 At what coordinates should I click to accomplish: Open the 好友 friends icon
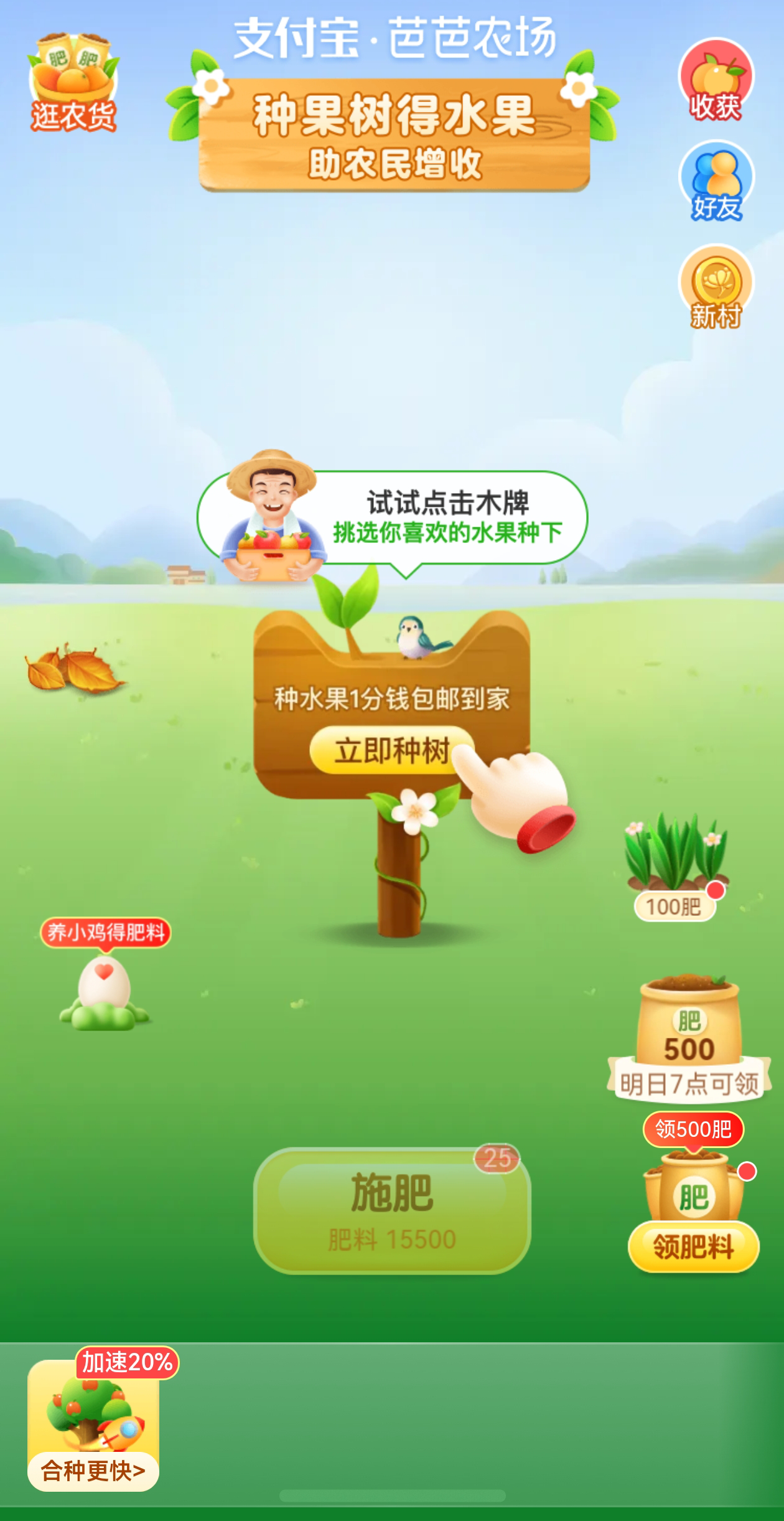pos(716,182)
